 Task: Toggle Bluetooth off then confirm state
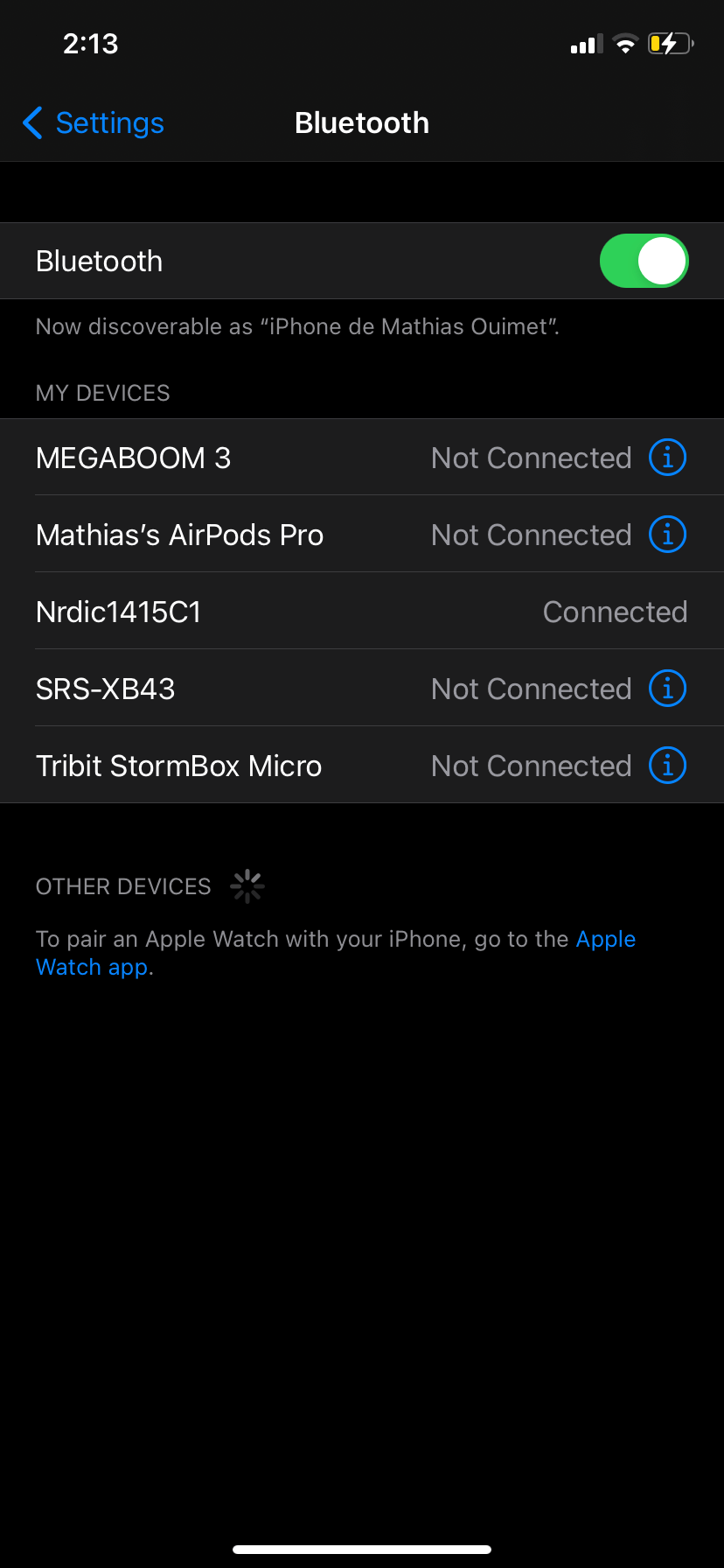[x=644, y=260]
